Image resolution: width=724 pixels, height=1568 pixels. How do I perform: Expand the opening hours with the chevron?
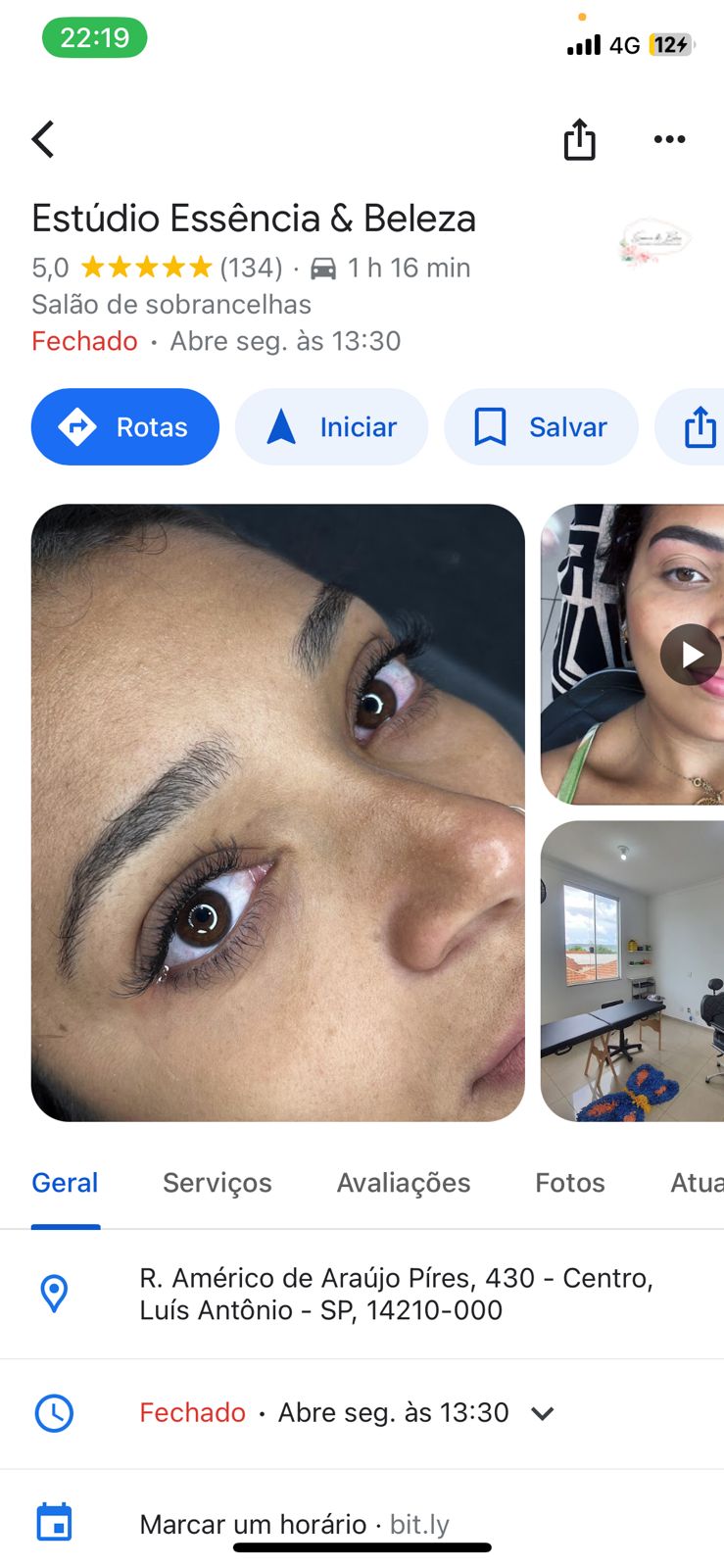click(542, 1413)
